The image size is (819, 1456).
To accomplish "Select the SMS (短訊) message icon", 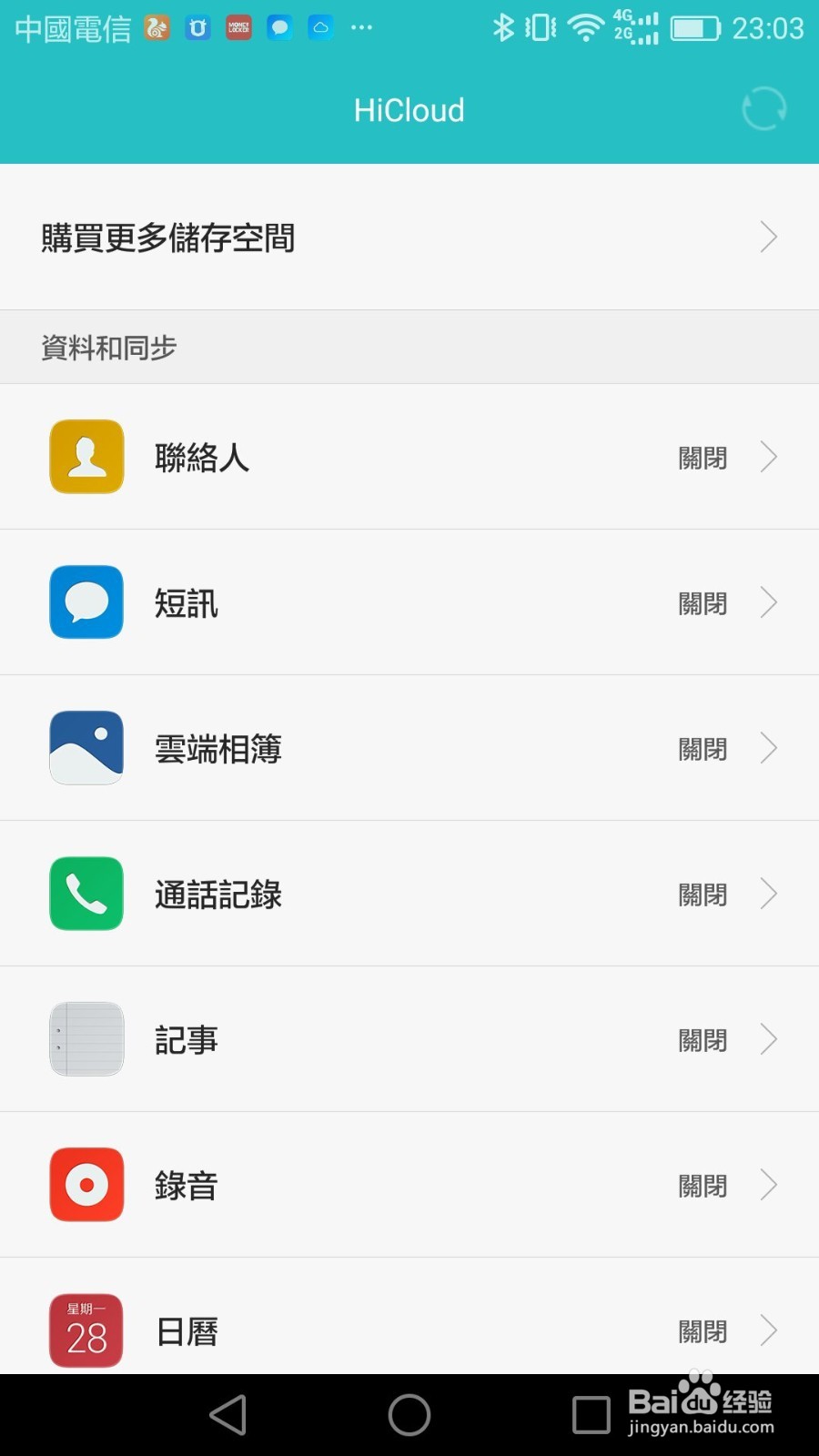I will pos(86,602).
